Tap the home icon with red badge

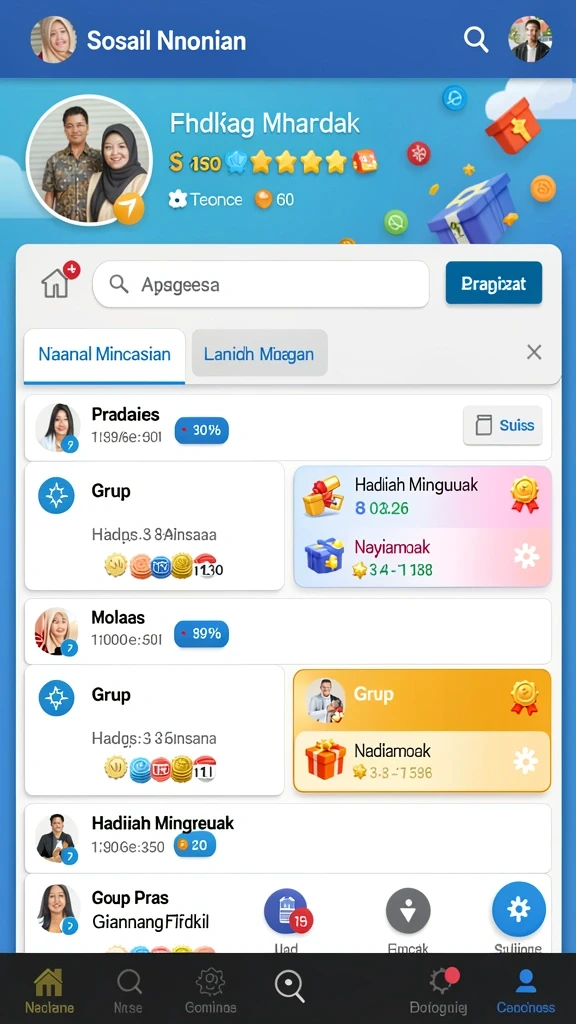coord(59,281)
